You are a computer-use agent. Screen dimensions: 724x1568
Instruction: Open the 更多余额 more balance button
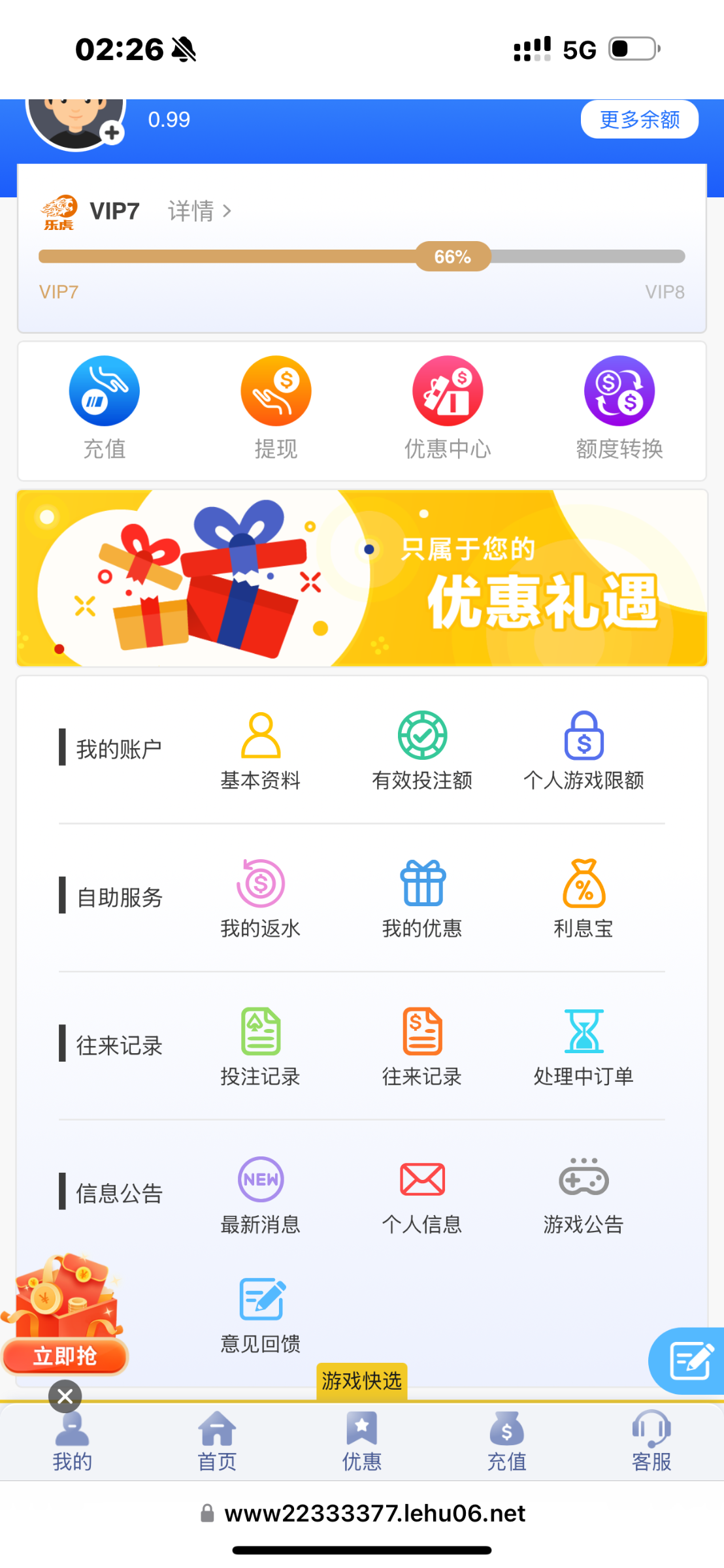click(638, 119)
